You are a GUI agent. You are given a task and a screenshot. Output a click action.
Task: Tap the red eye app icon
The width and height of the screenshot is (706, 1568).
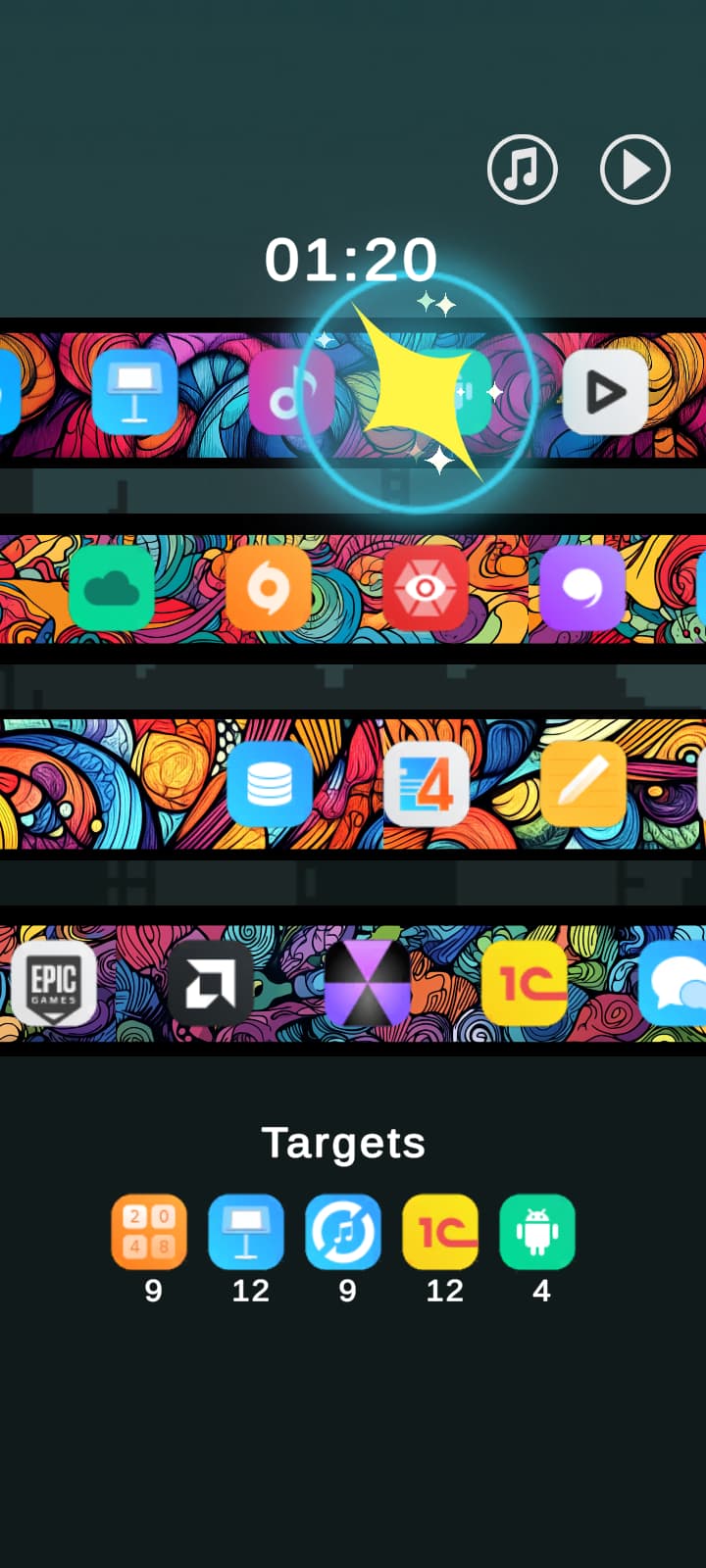(x=426, y=588)
